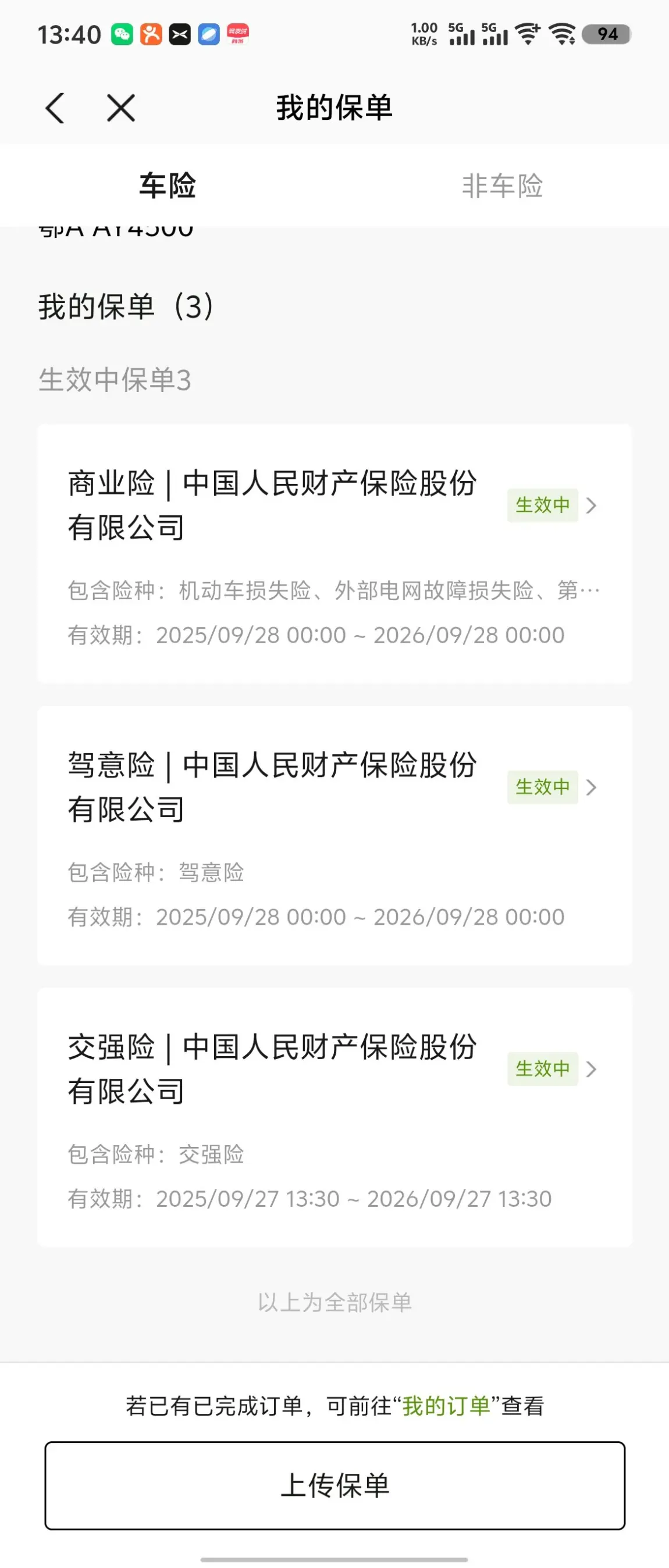This screenshot has height=1568, width=669.
Task: Close the 我的保单 page
Action: tap(120, 108)
